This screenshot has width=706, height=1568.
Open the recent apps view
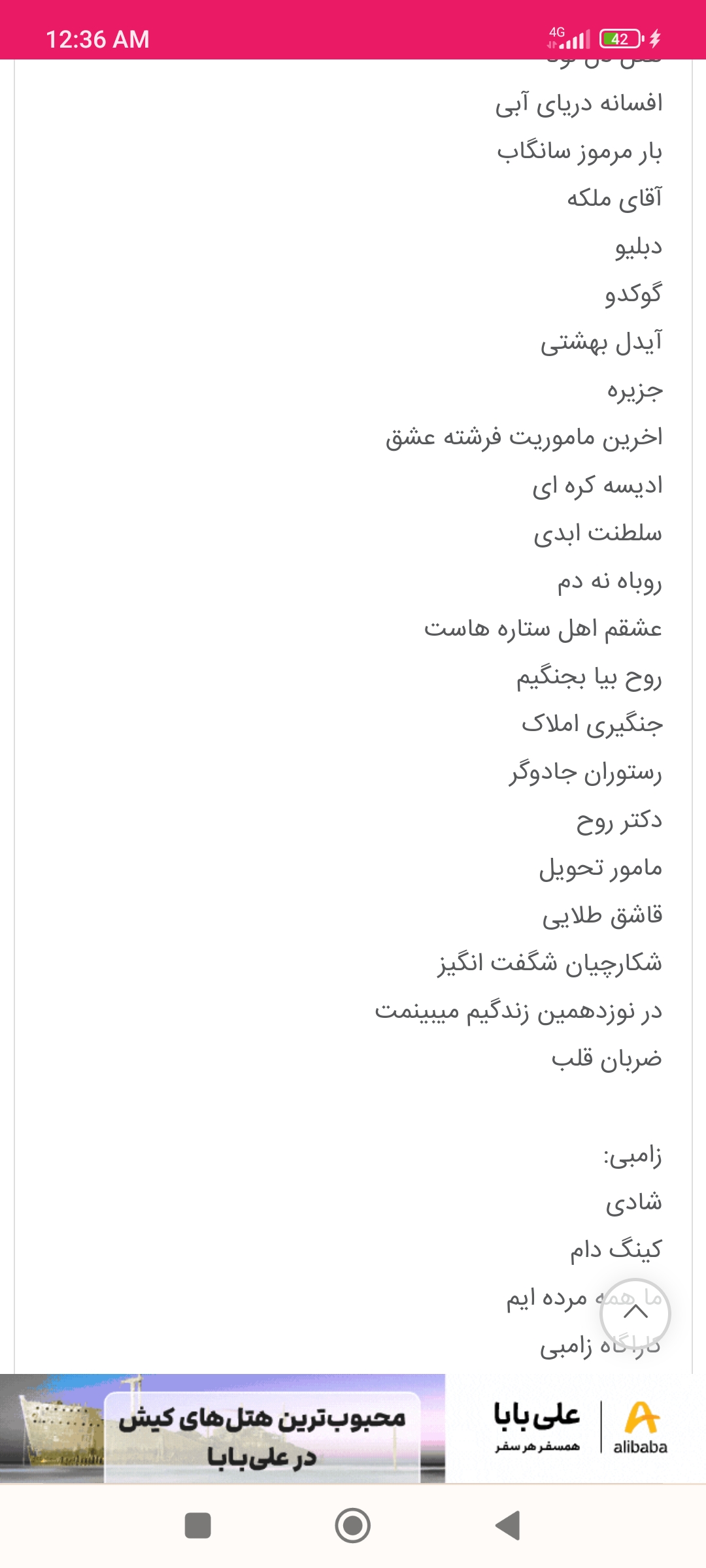coord(197,1526)
